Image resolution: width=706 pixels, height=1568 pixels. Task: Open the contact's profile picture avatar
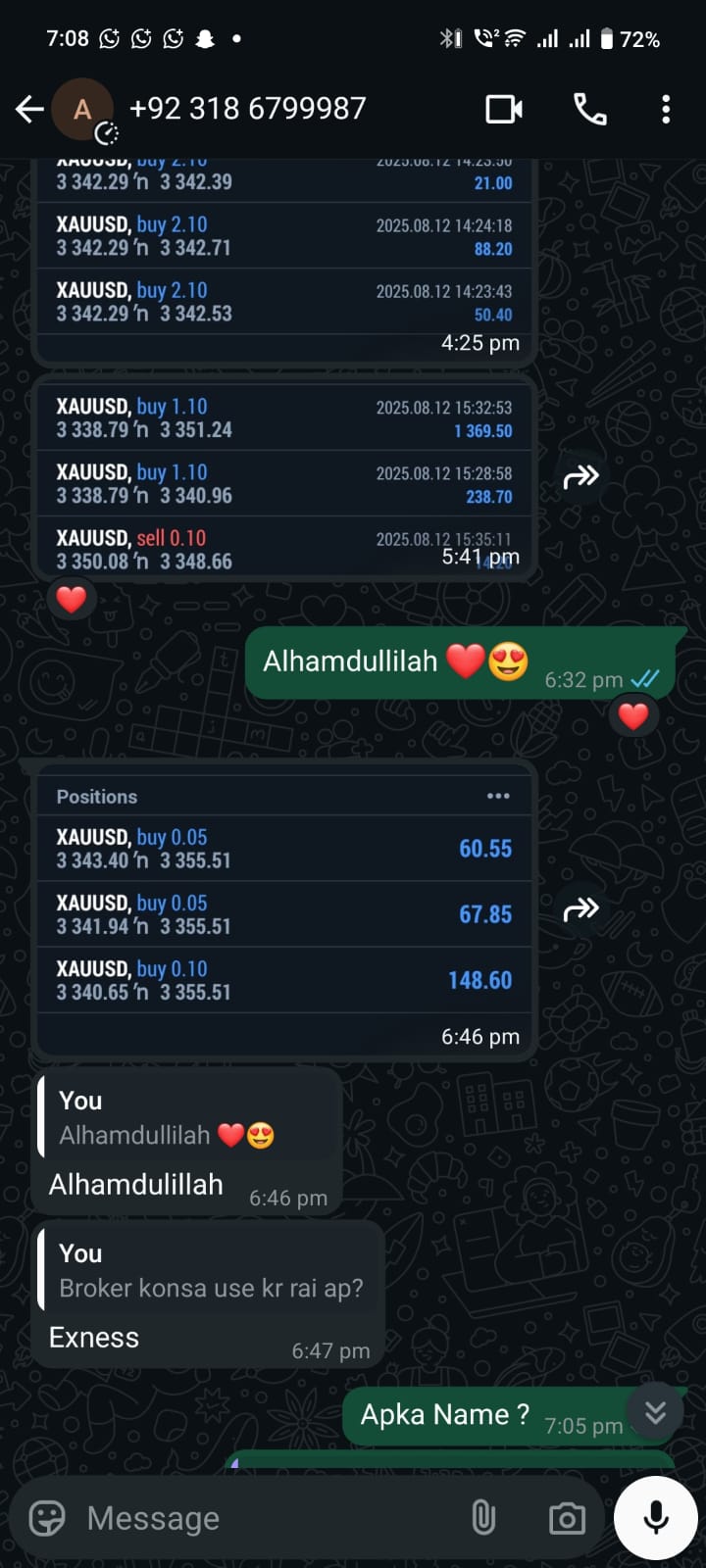click(81, 109)
